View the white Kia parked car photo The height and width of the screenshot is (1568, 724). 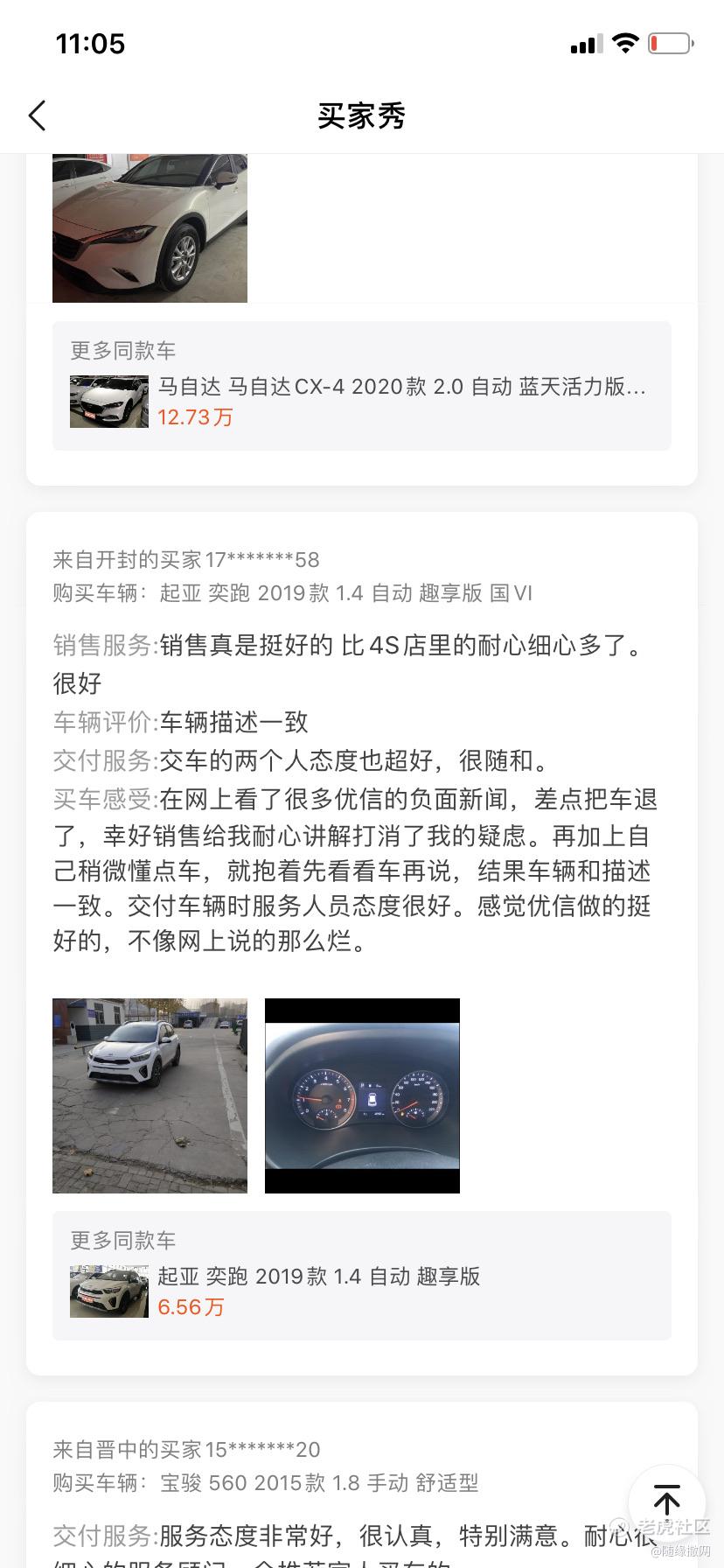[x=150, y=1095]
